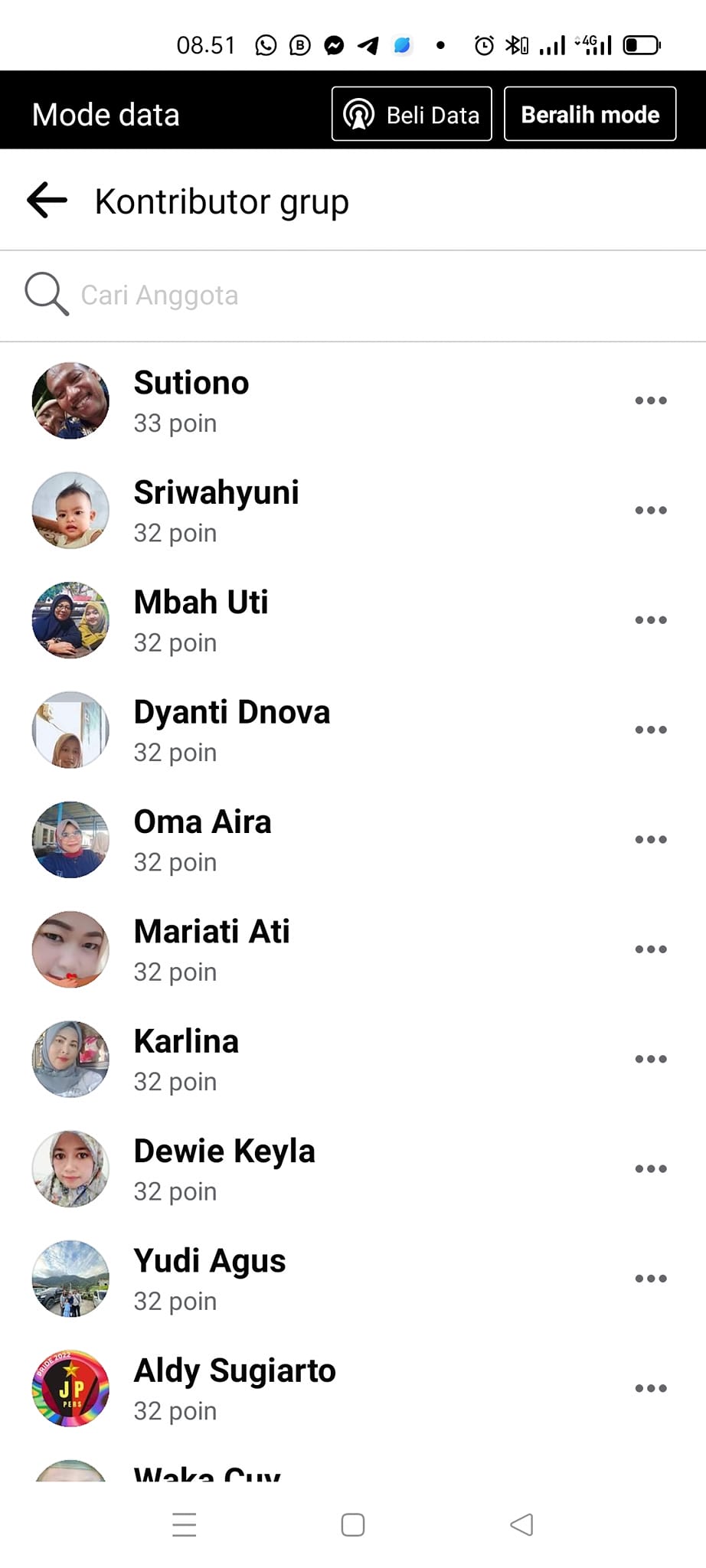This screenshot has height=1568, width=706.
Task: Open more options for Yudi Agus
Action: tap(651, 1279)
